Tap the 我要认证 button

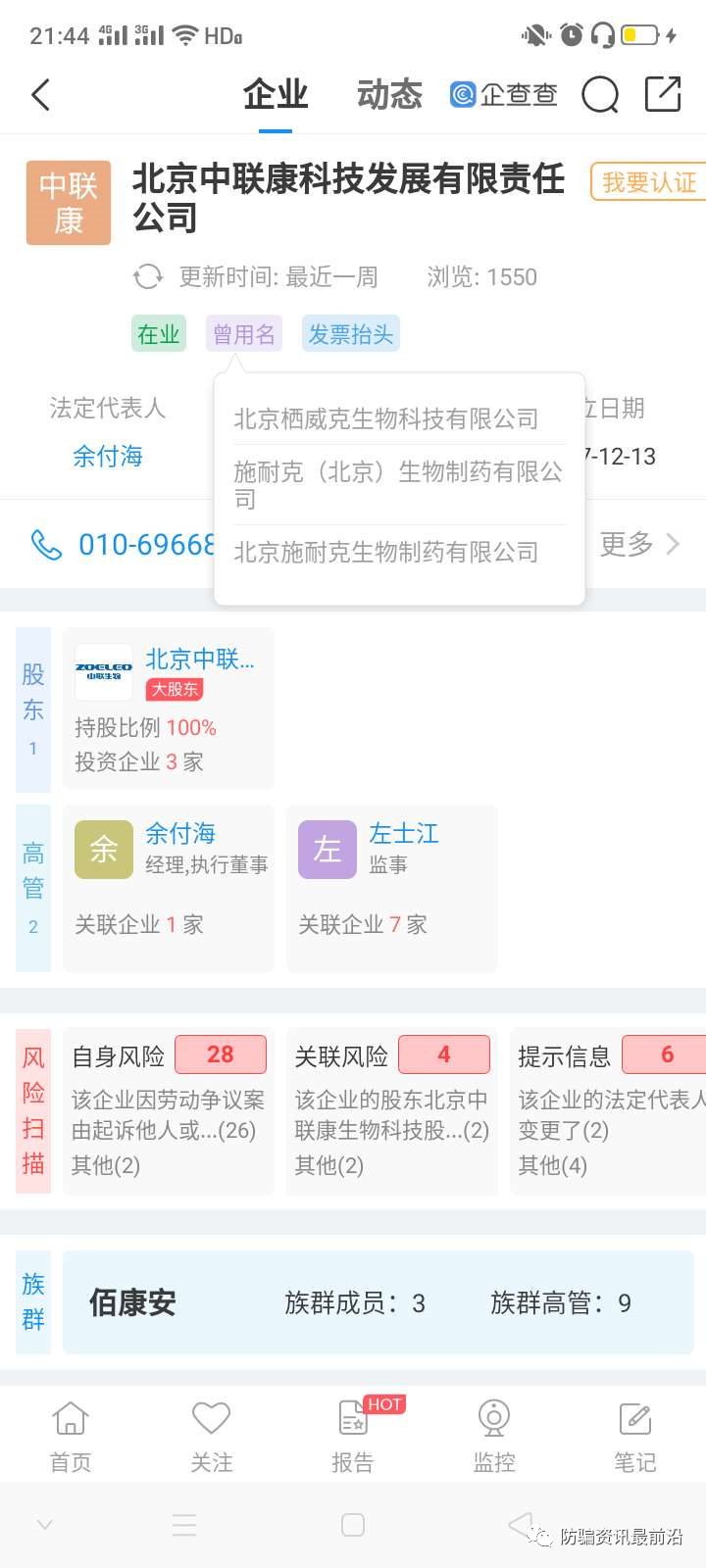pyautogui.click(x=648, y=182)
